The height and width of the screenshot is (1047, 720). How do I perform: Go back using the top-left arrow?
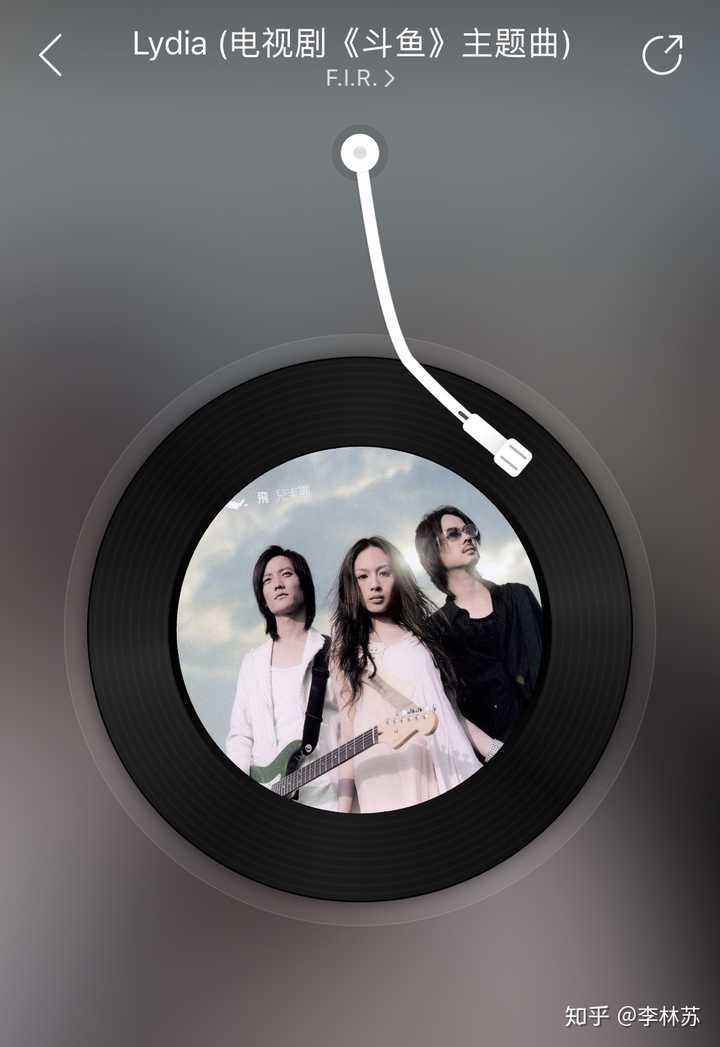[x=50, y=55]
